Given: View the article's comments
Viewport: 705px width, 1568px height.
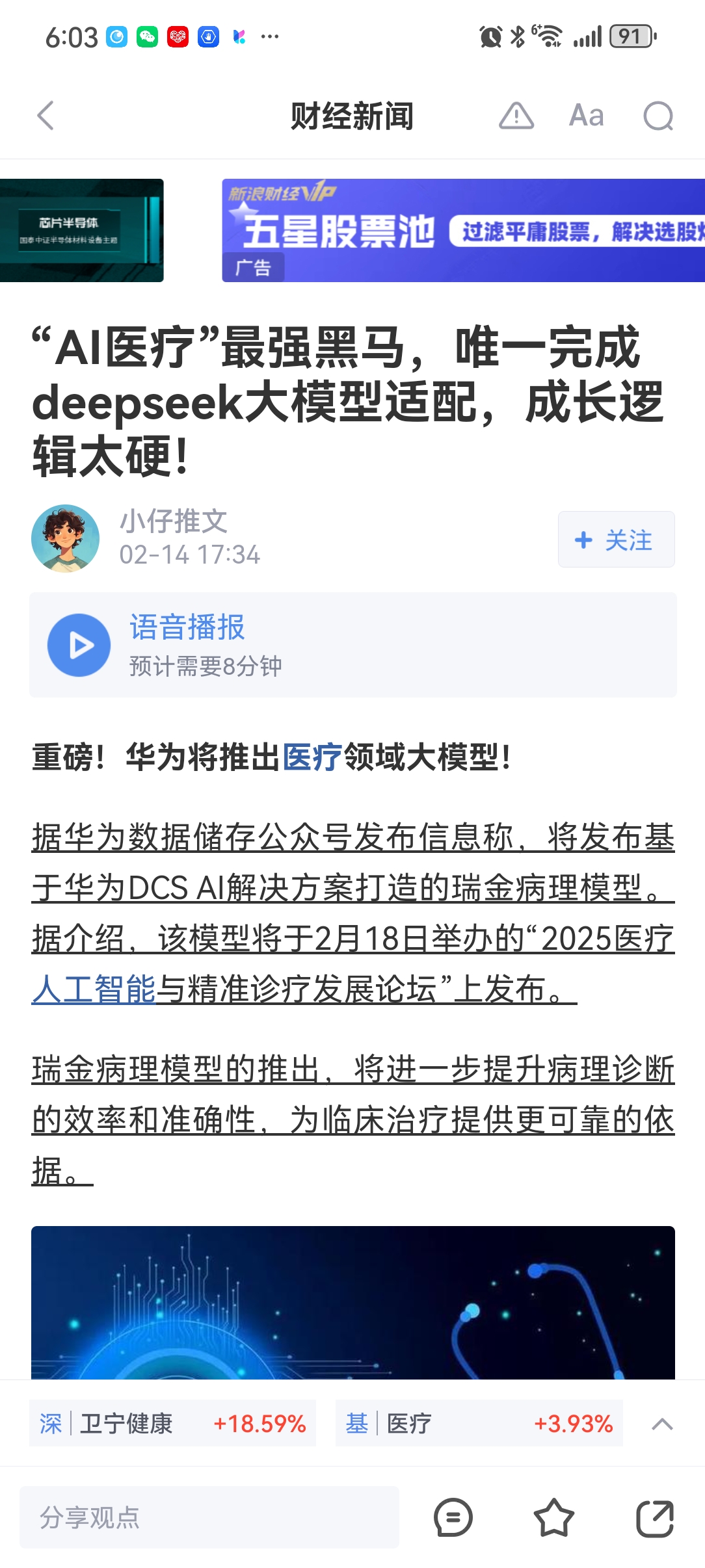Looking at the screenshot, I should tap(453, 1518).
